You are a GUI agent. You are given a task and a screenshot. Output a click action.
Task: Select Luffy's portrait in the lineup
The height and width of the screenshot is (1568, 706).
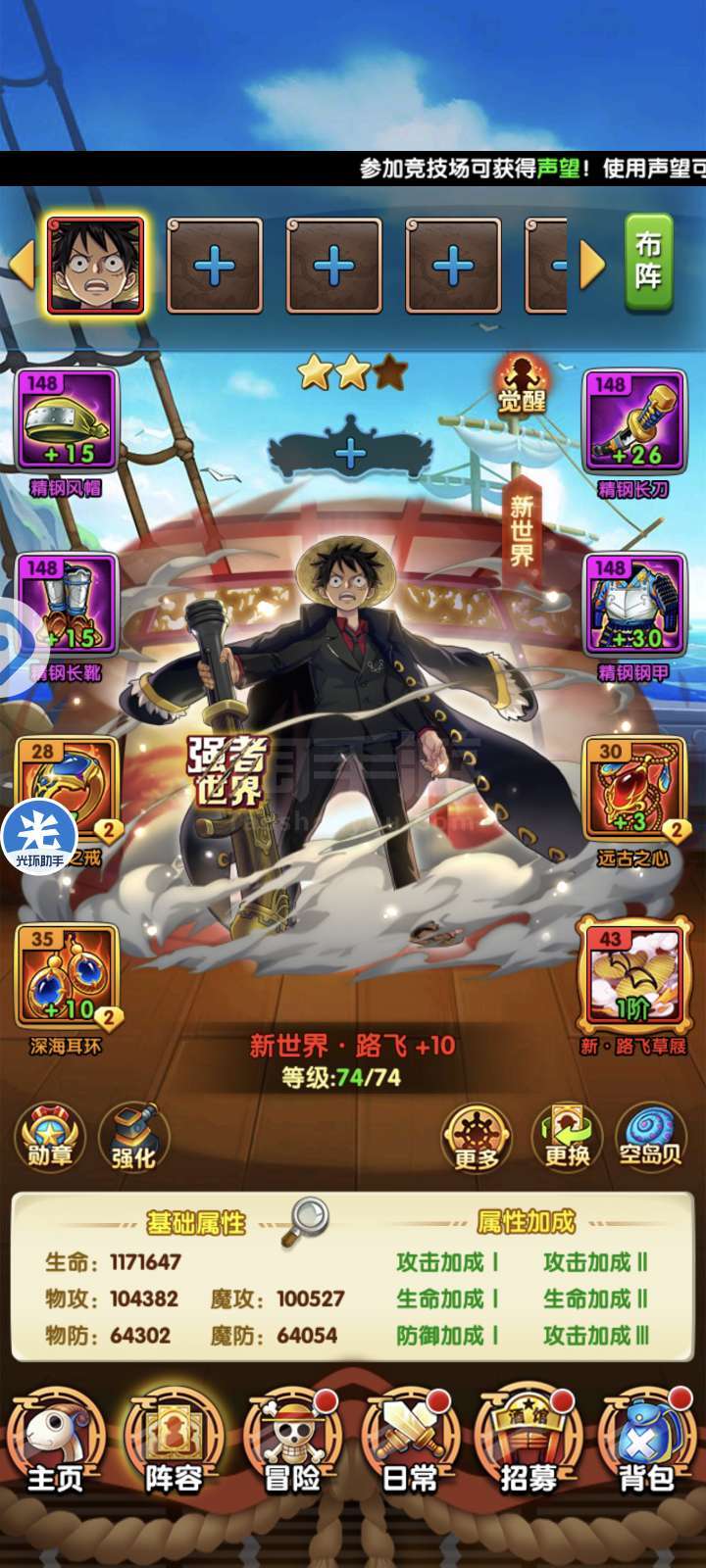[96, 266]
